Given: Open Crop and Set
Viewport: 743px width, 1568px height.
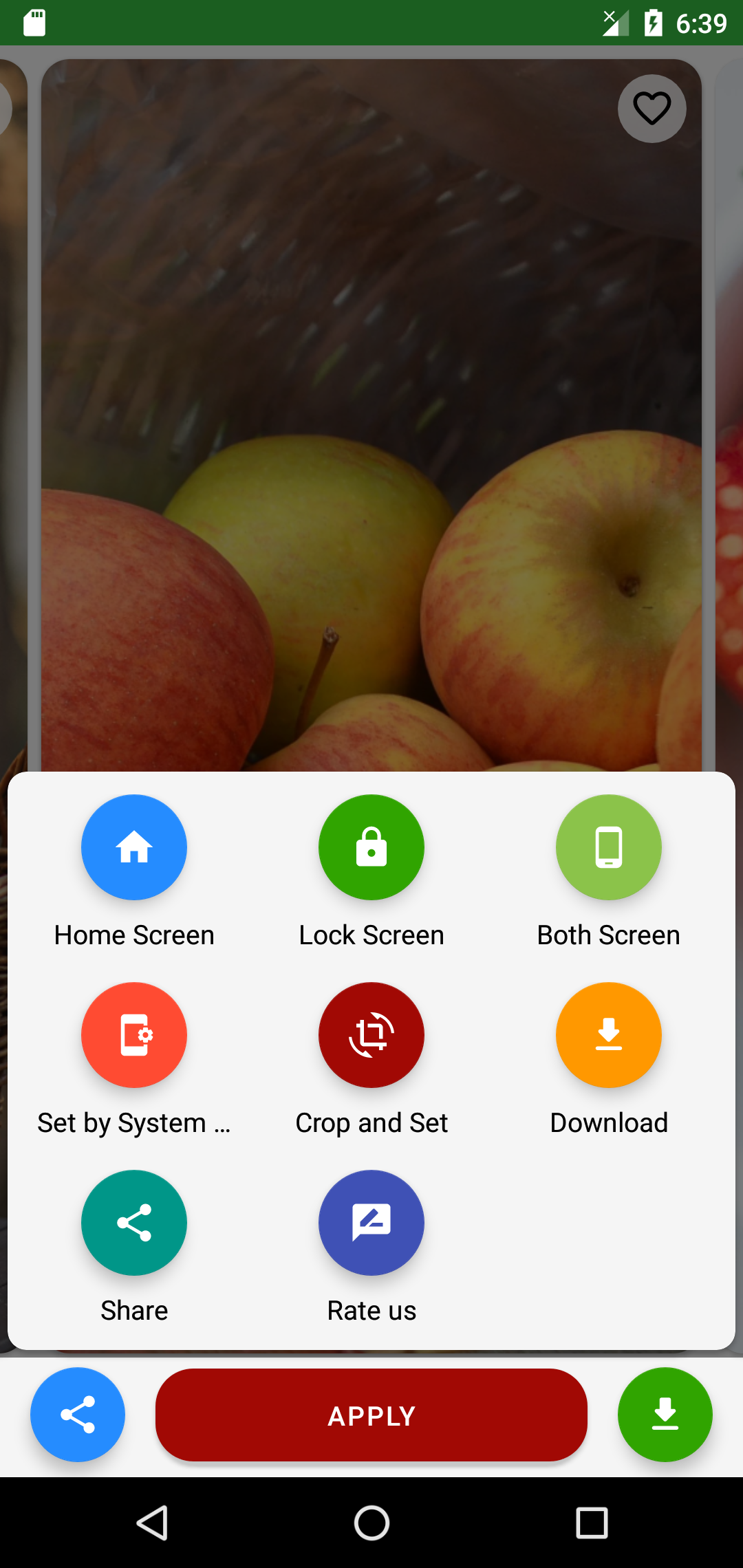Looking at the screenshot, I should pyautogui.click(x=371, y=1035).
